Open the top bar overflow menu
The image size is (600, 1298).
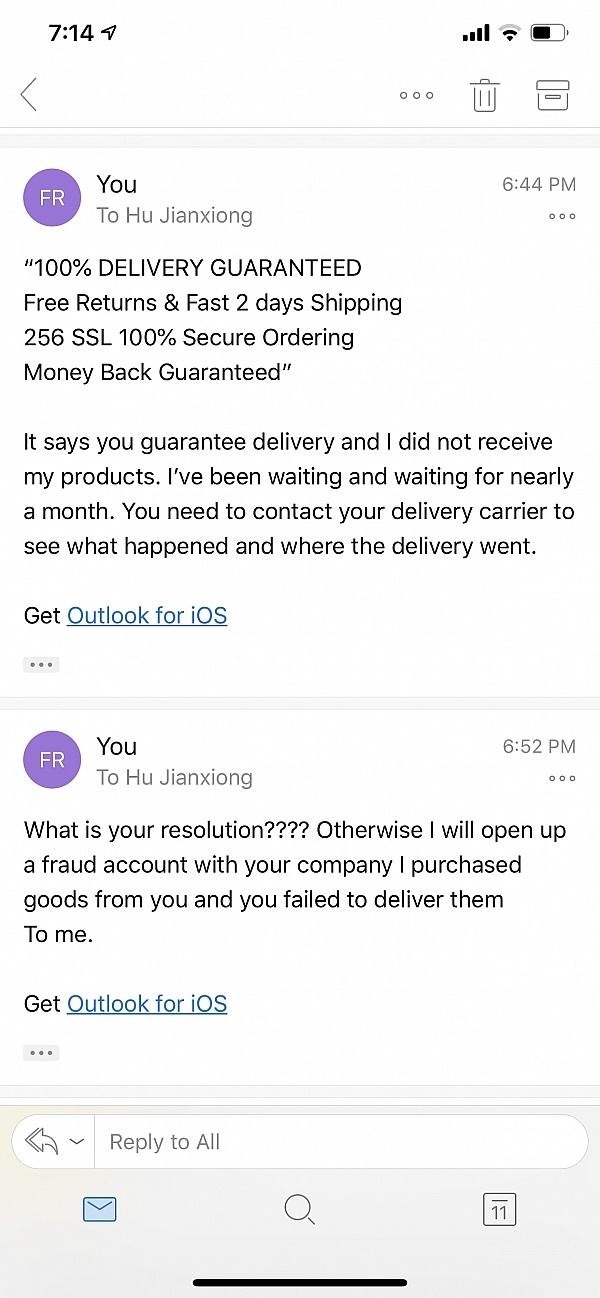(x=416, y=96)
